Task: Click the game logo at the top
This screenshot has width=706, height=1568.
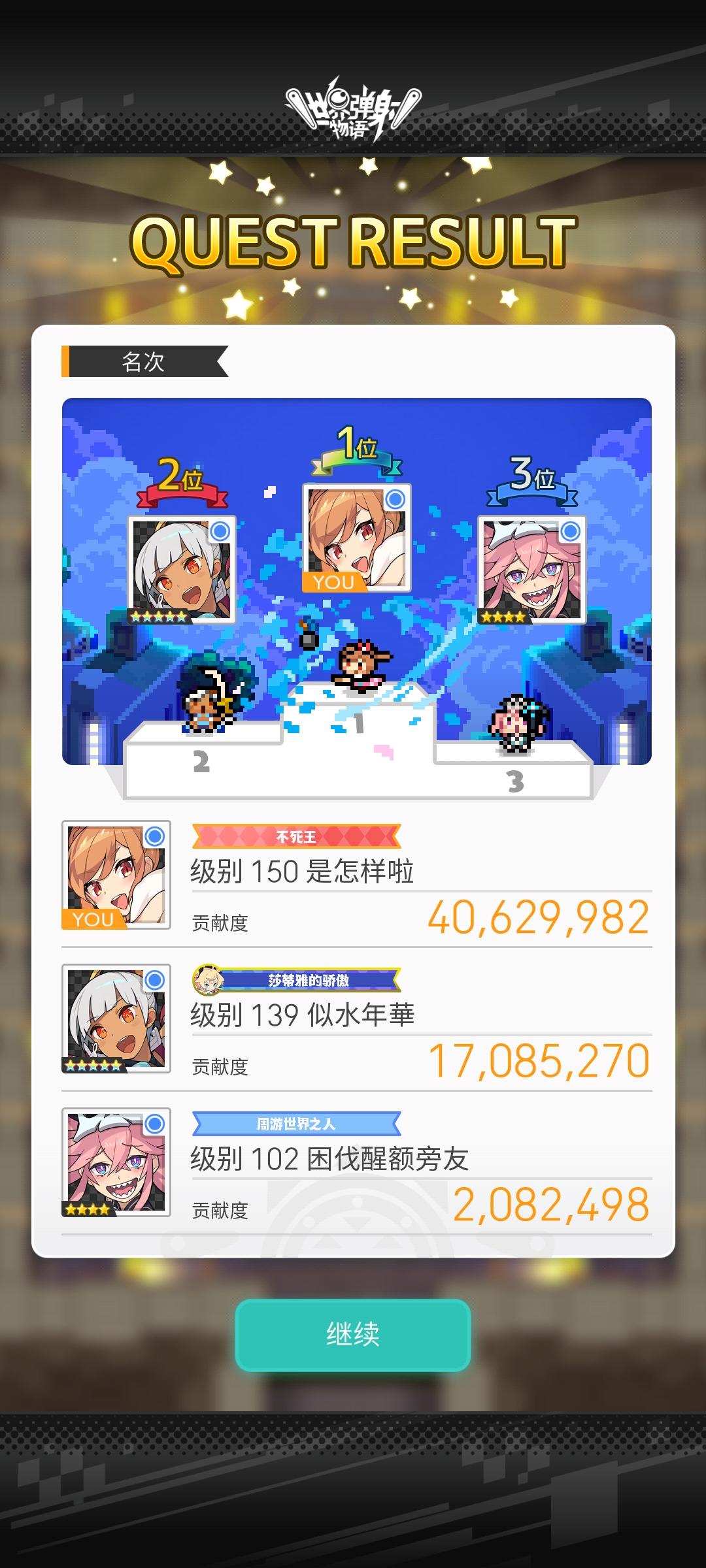Action: coord(353,108)
